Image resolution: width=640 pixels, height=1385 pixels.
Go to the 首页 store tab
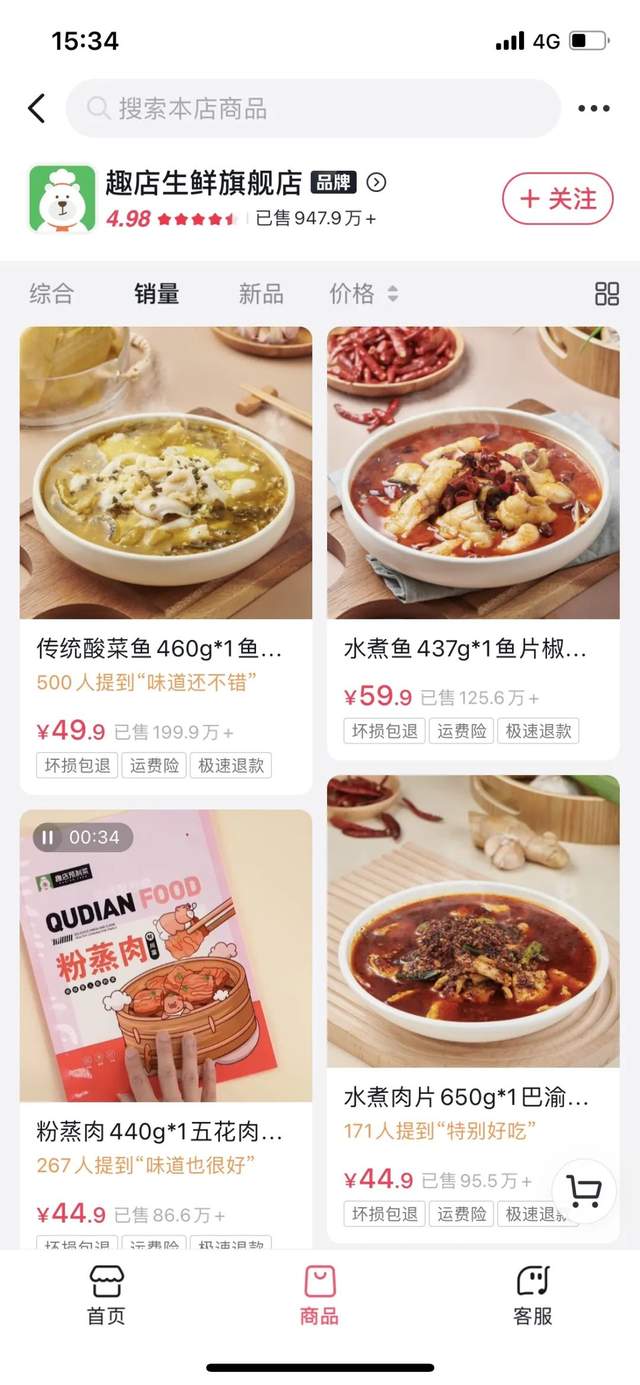pyautogui.click(x=106, y=1296)
